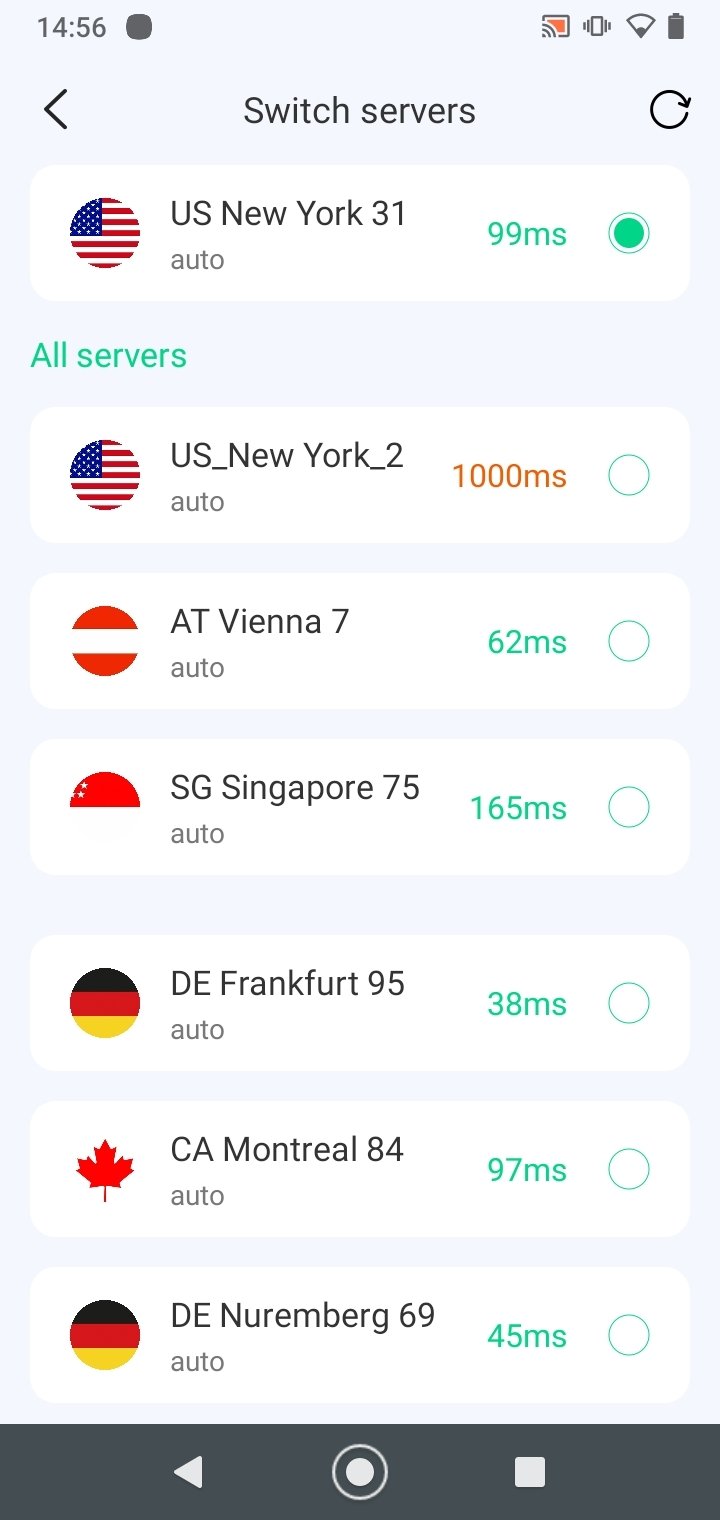
Task: Choose the AT Vienna 7 server
Action: [360, 641]
